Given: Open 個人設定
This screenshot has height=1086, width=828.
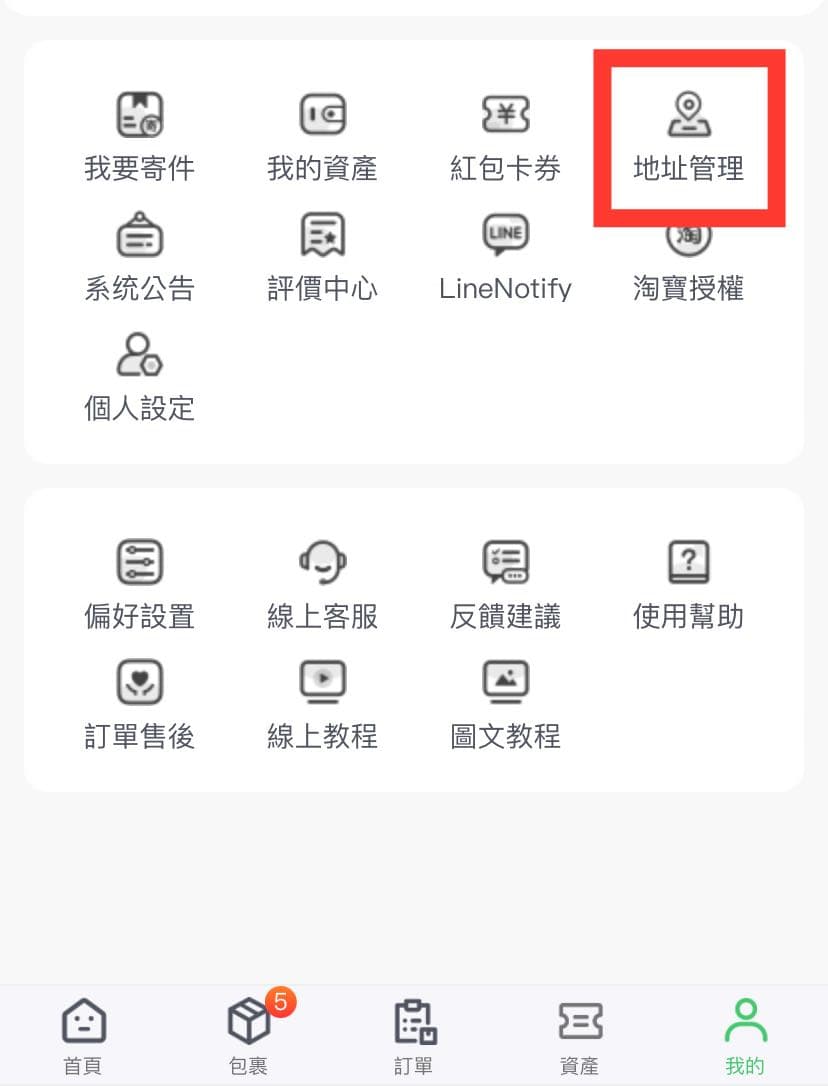Looking at the screenshot, I should point(139,376).
